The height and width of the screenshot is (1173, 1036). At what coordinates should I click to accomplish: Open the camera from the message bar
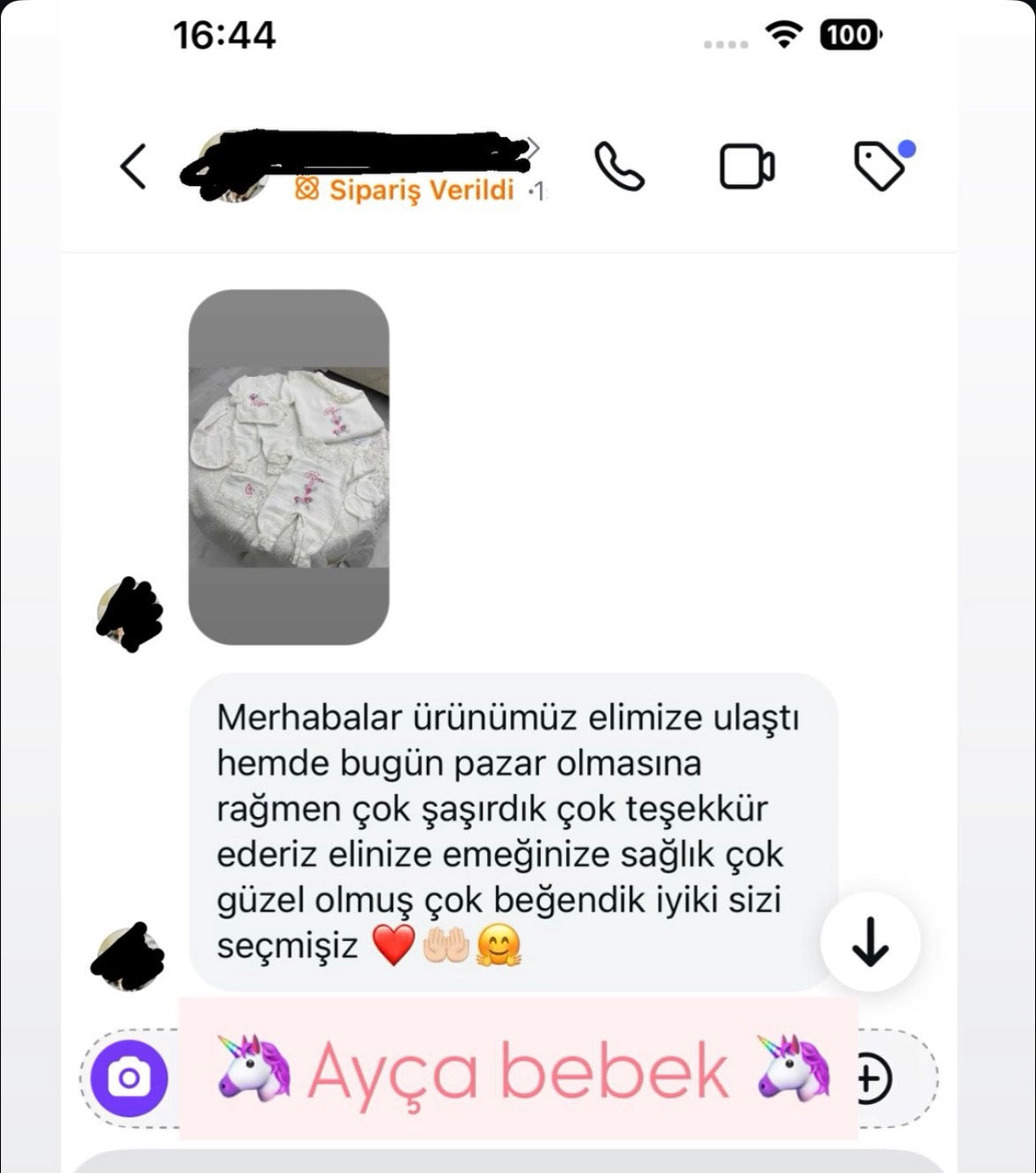pyautogui.click(x=129, y=1078)
